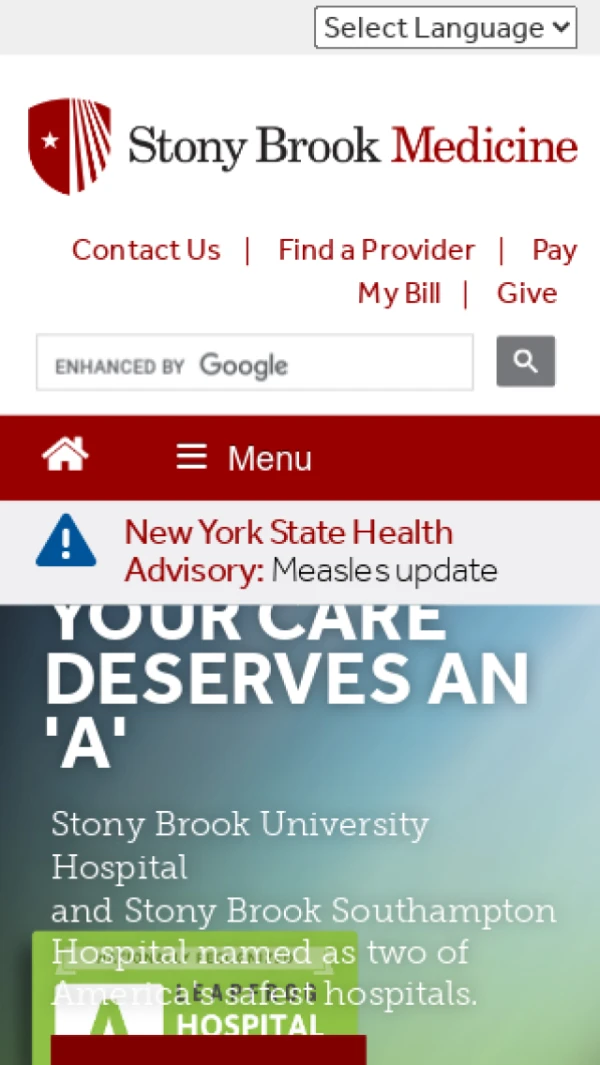This screenshot has width=600, height=1065.
Task: Tap the magnifier search button
Action: [x=525, y=361]
